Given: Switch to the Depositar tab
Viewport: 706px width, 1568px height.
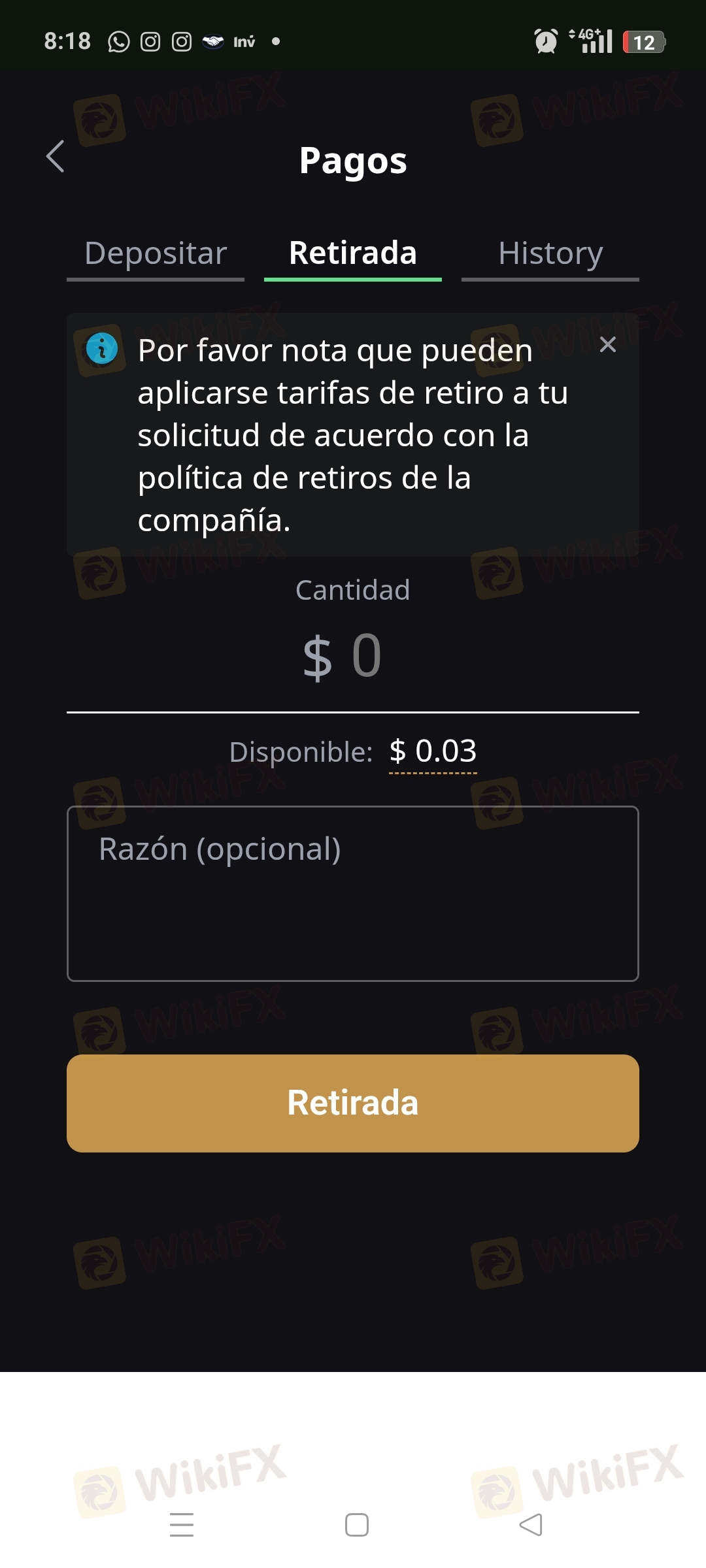Looking at the screenshot, I should (x=156, y=254).
